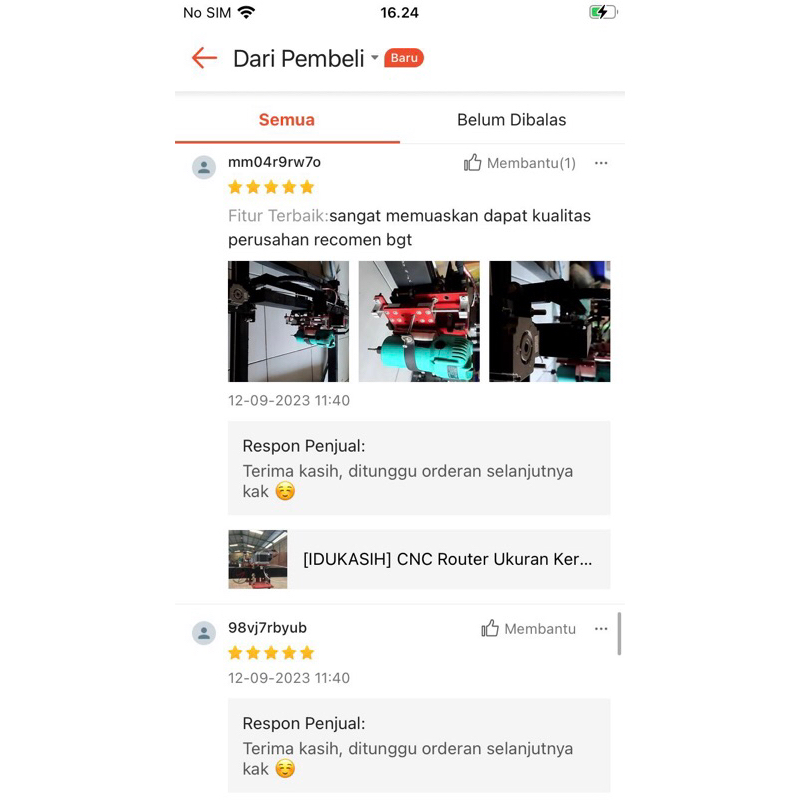View the second review photo with red bracket
Image resolution: width=800 pixels, height=800 pixels.
[x=419, y=321]
